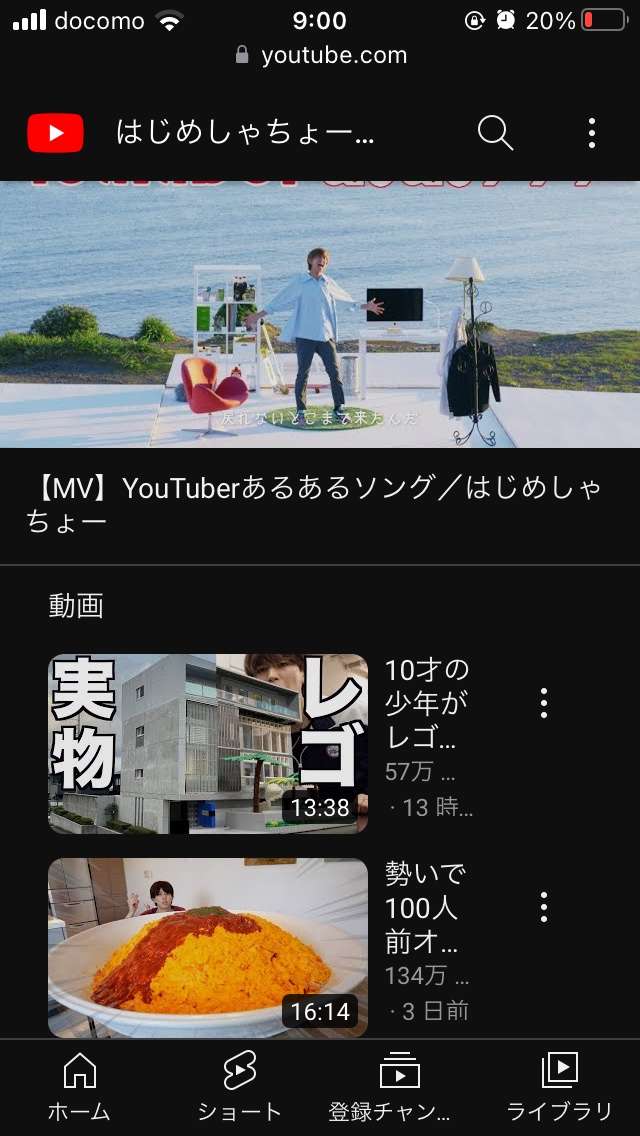
Task: Open the 登録チャンネル tab
Action: (400, 1087)
